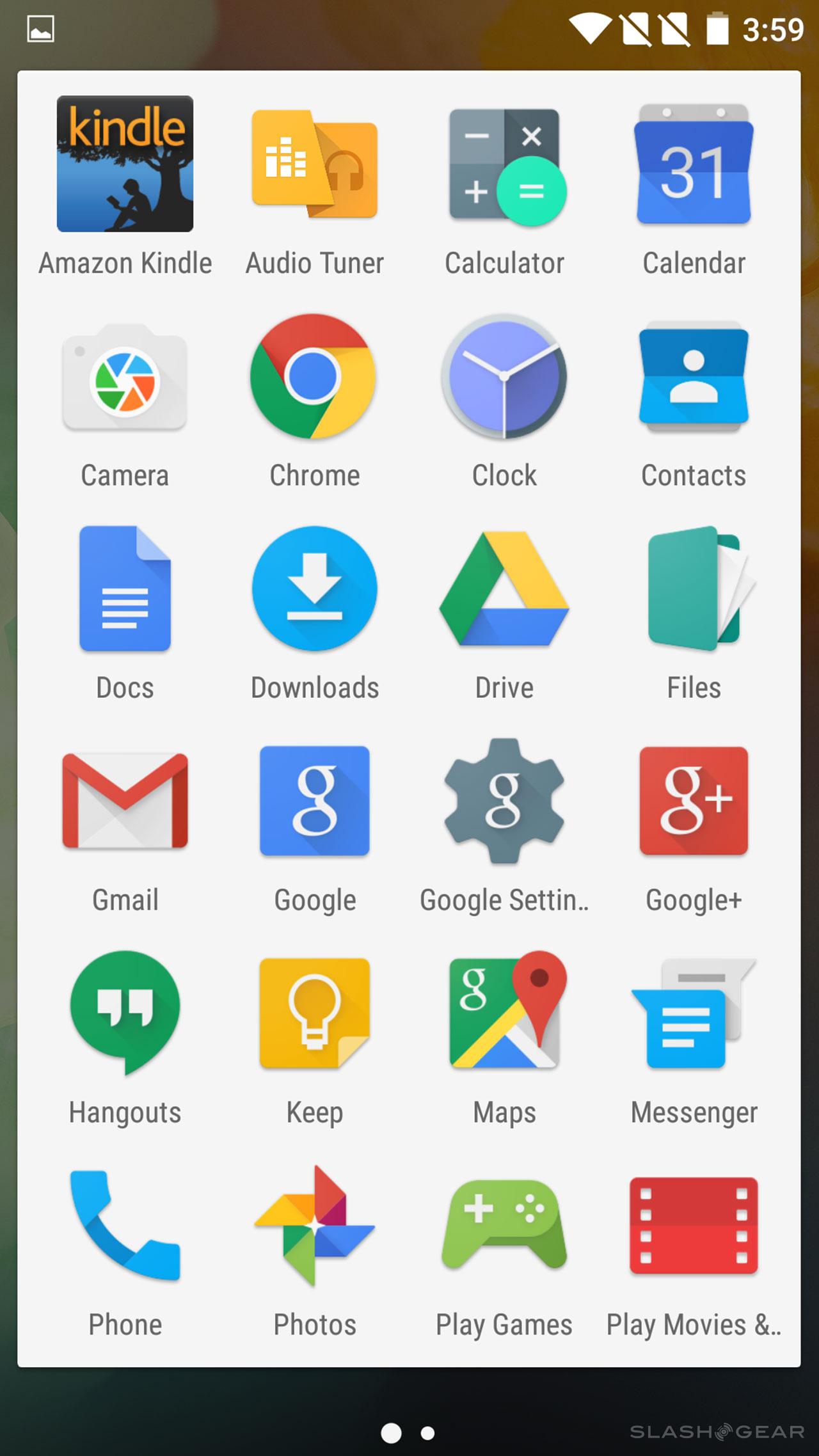Launch Google Keep
This screenshot has height=1456, width=819.
pyautogui.click(x=314, y=1013)
